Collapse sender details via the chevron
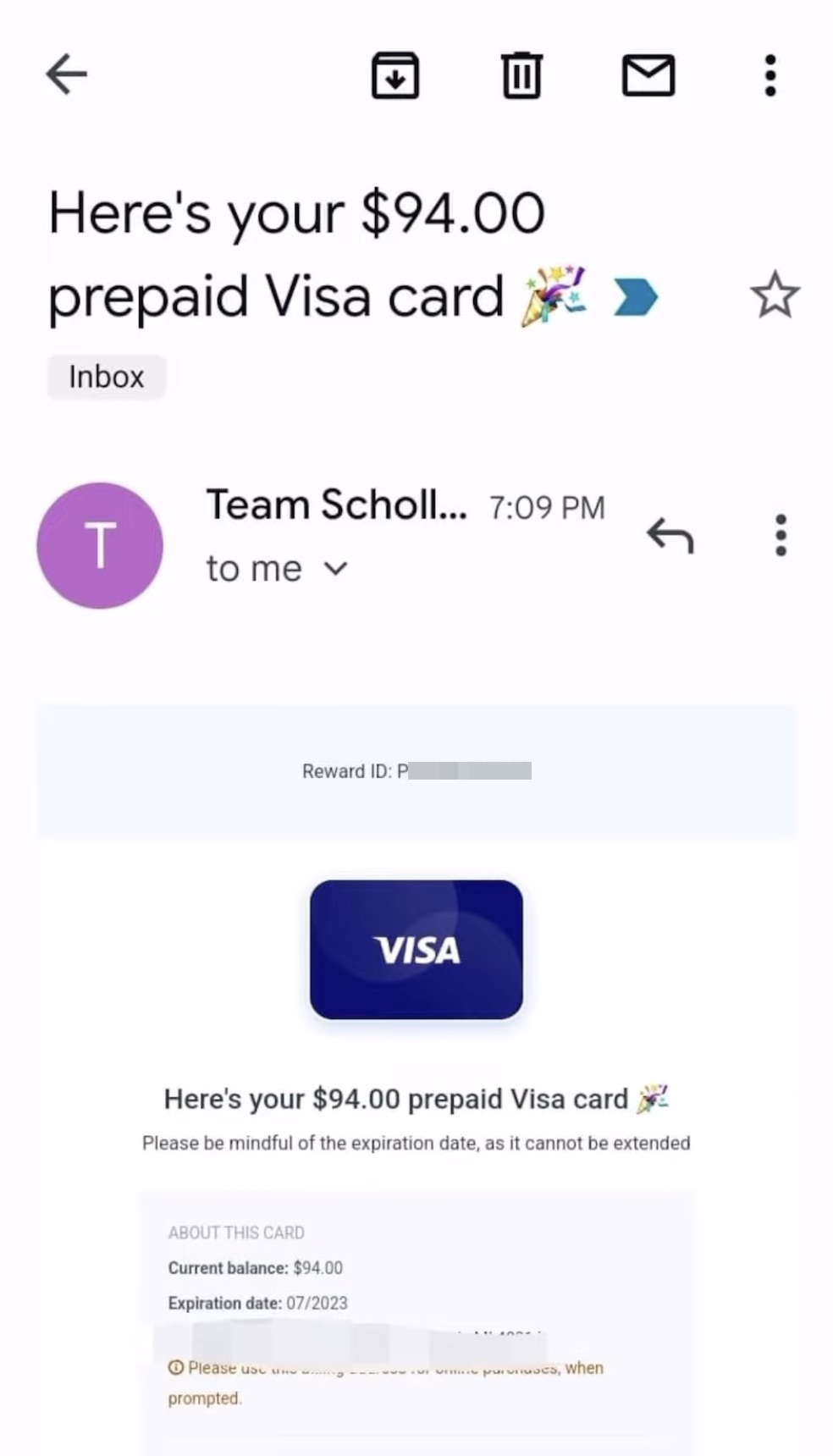Image resolution: width=833 pixels, height=1456 pixels. (335, 569)
